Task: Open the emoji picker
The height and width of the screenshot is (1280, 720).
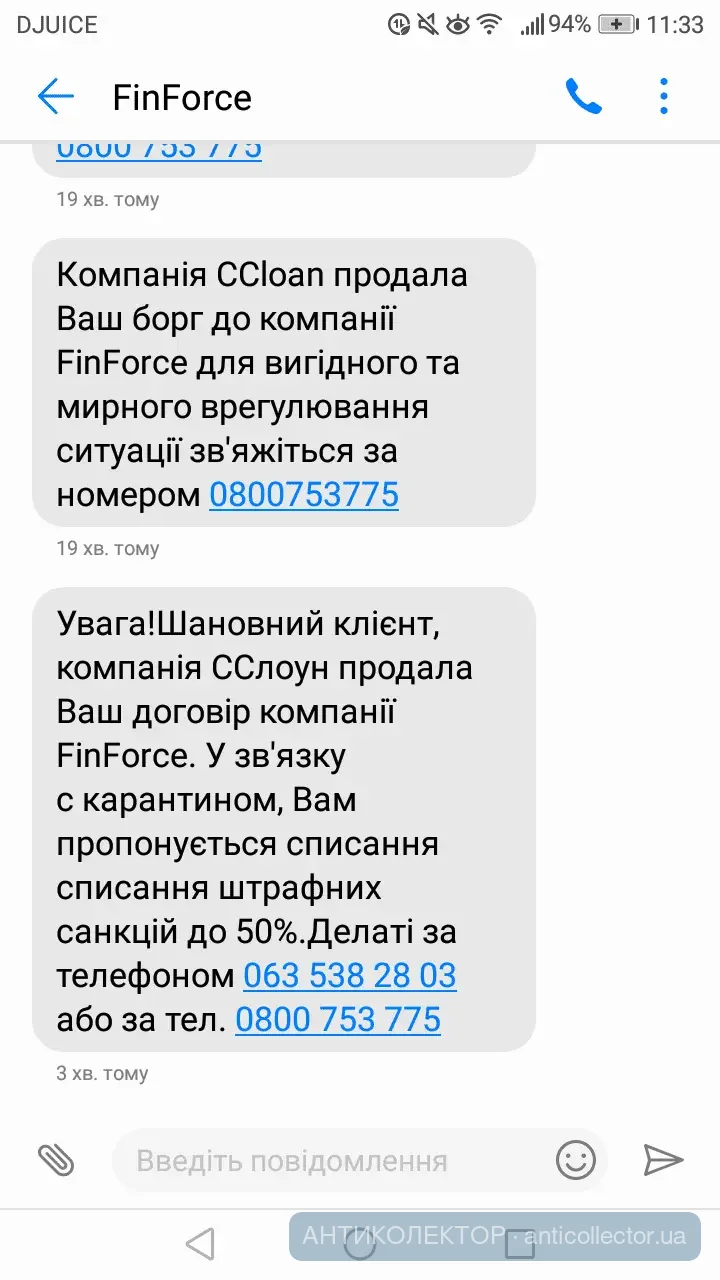Action: [576, 1160]
